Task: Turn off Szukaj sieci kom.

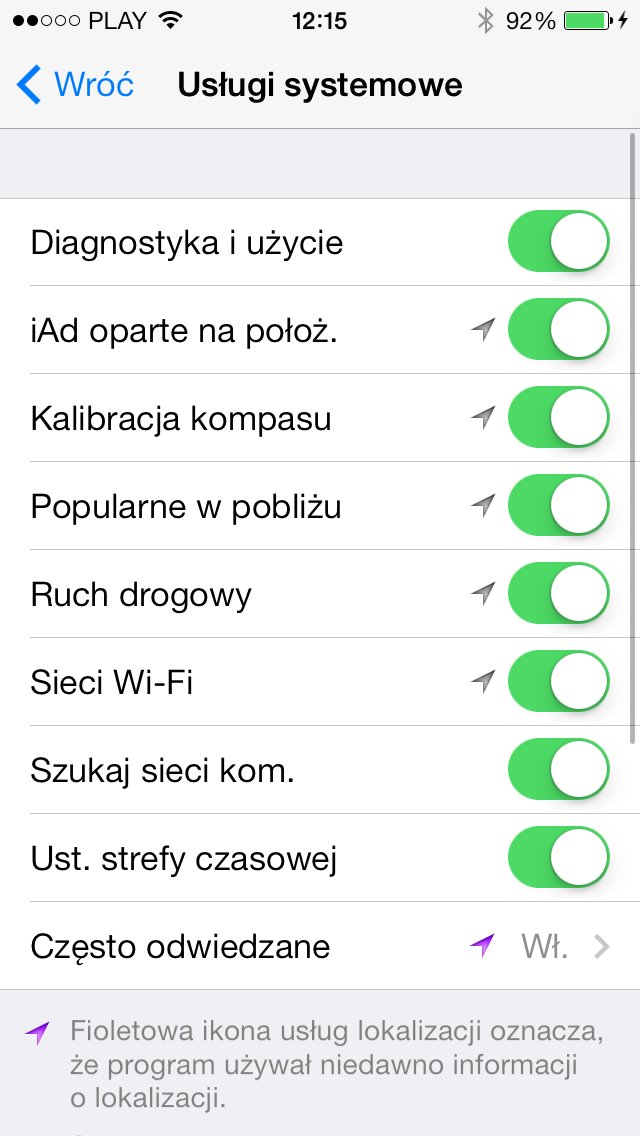Action: click(558, 770)
